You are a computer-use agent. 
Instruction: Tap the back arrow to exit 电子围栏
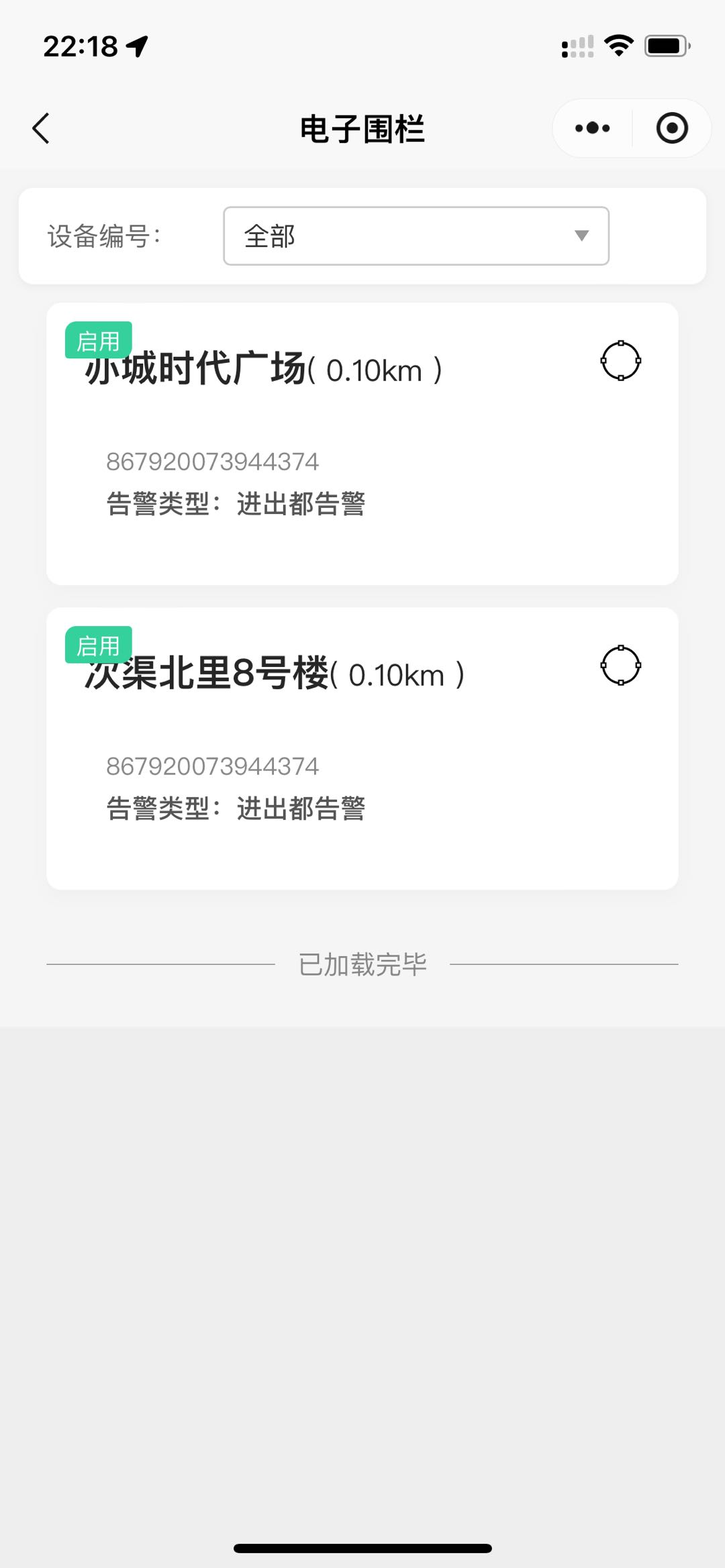tap(40, 128)
